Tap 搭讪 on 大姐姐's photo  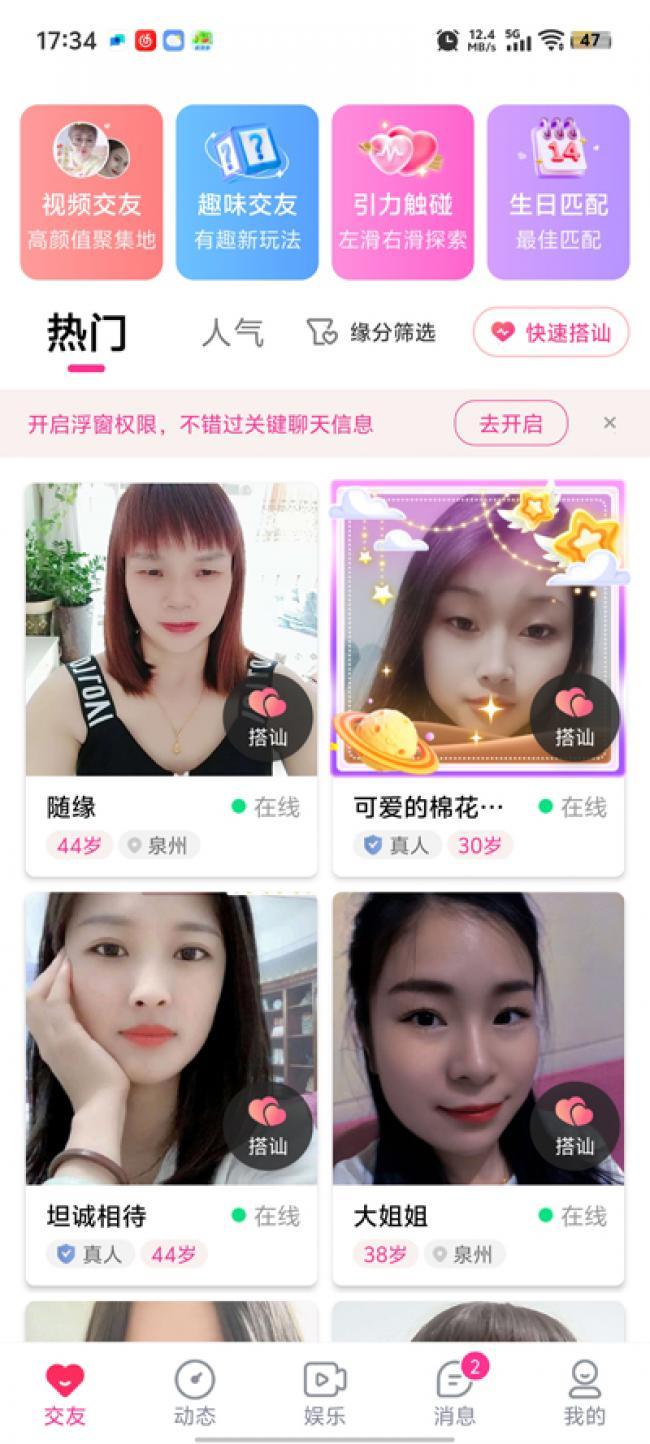point(574,1127)
